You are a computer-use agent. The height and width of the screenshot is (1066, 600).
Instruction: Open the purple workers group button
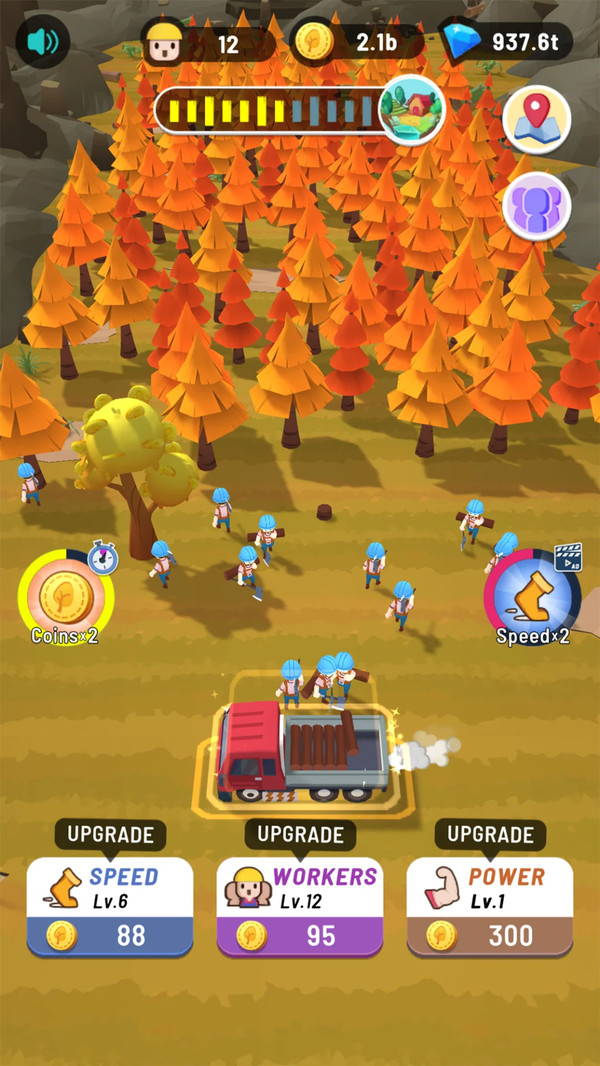coord(537,206)
